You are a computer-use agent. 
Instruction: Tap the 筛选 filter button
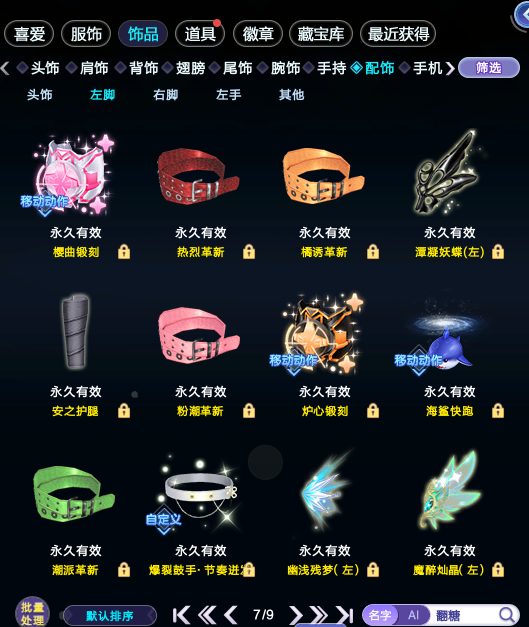click(489, 68)
